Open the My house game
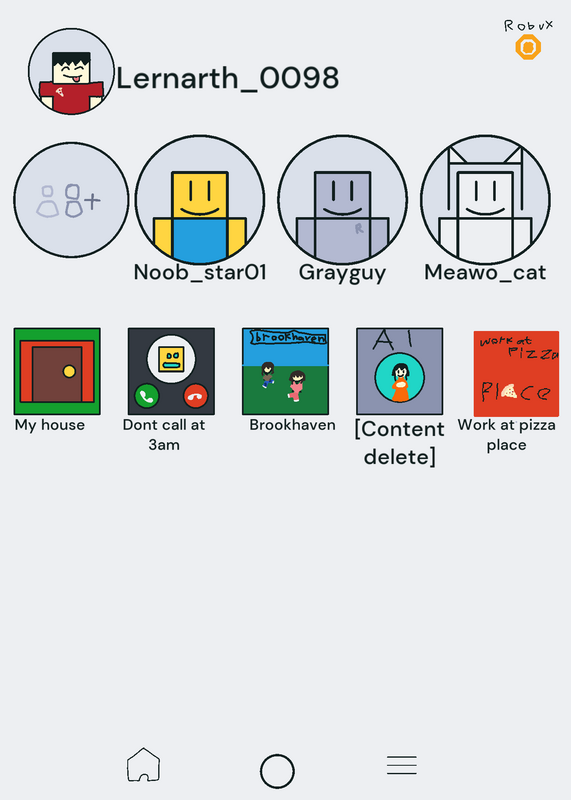The width and height of the screenshot is (571, 800). 57,371
